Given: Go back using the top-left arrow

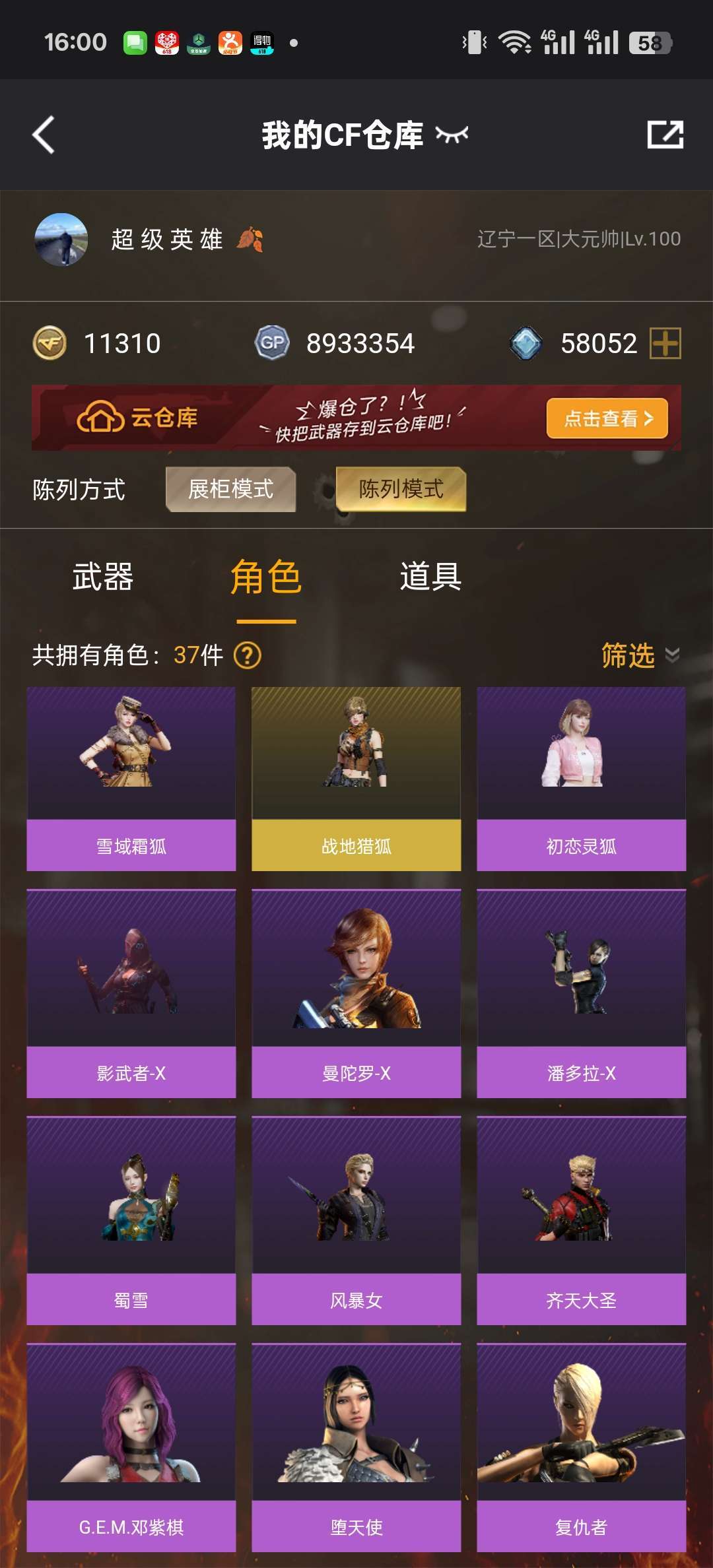Looking at the screenshot, I should (x=44, y=135).
